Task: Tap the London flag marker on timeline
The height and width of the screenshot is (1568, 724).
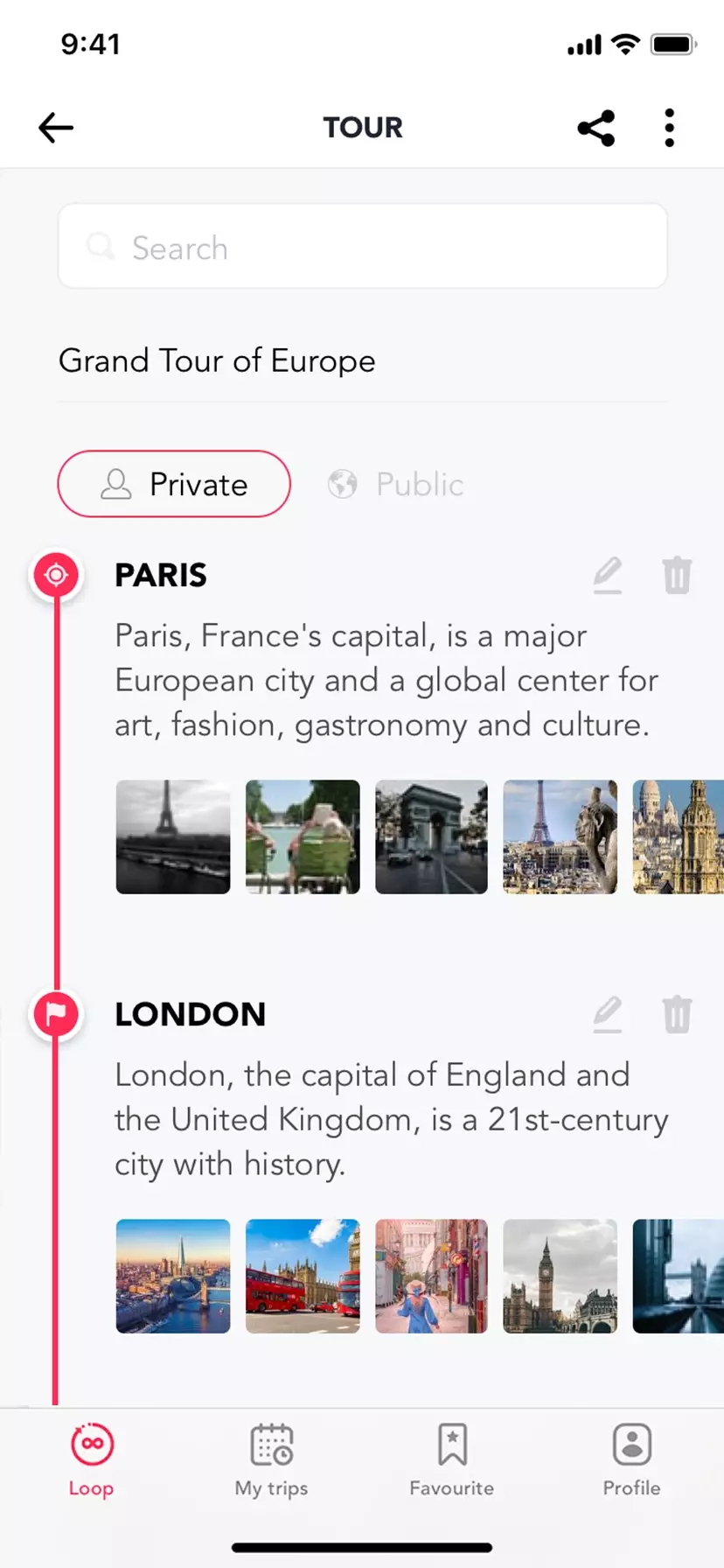Action: point(56,1014)
